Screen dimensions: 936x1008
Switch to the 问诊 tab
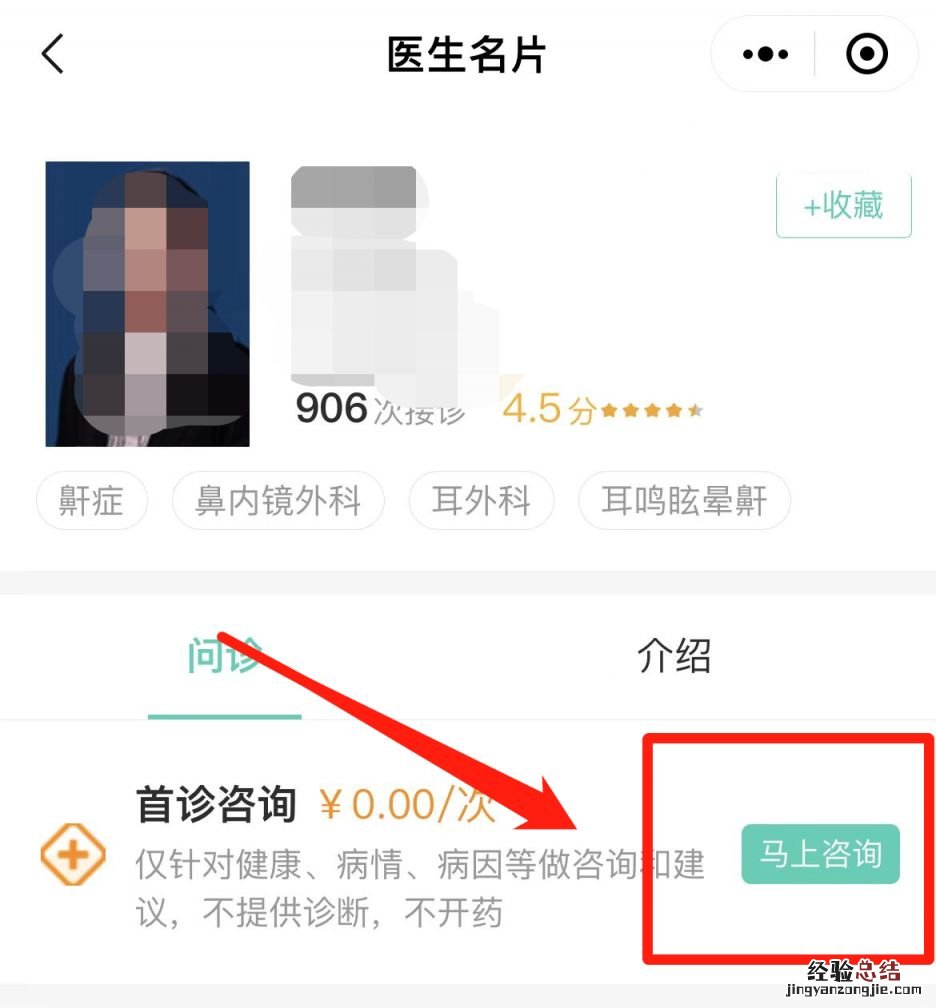[x=225, y=657]
